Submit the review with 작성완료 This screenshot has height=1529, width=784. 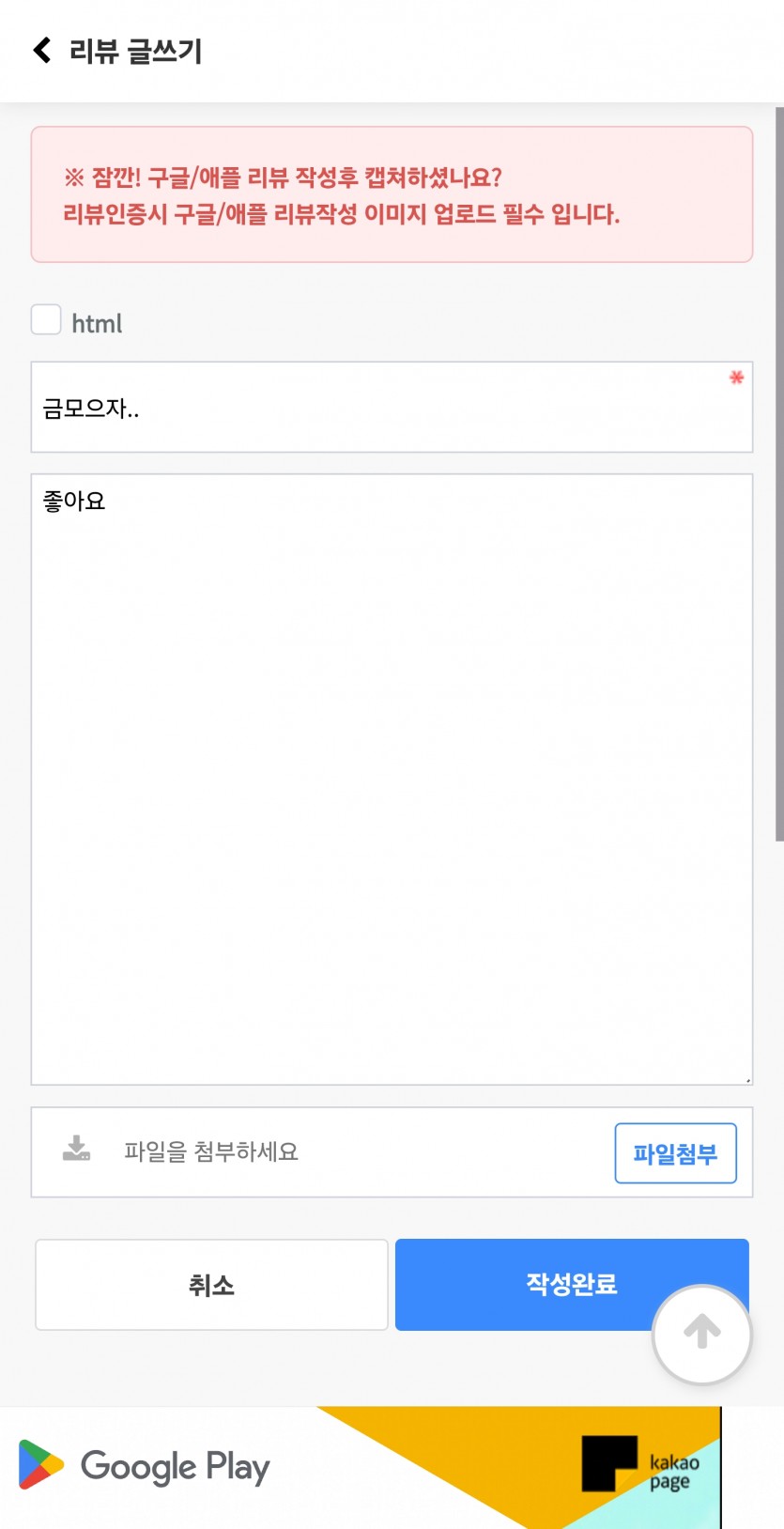(572, 1285)
